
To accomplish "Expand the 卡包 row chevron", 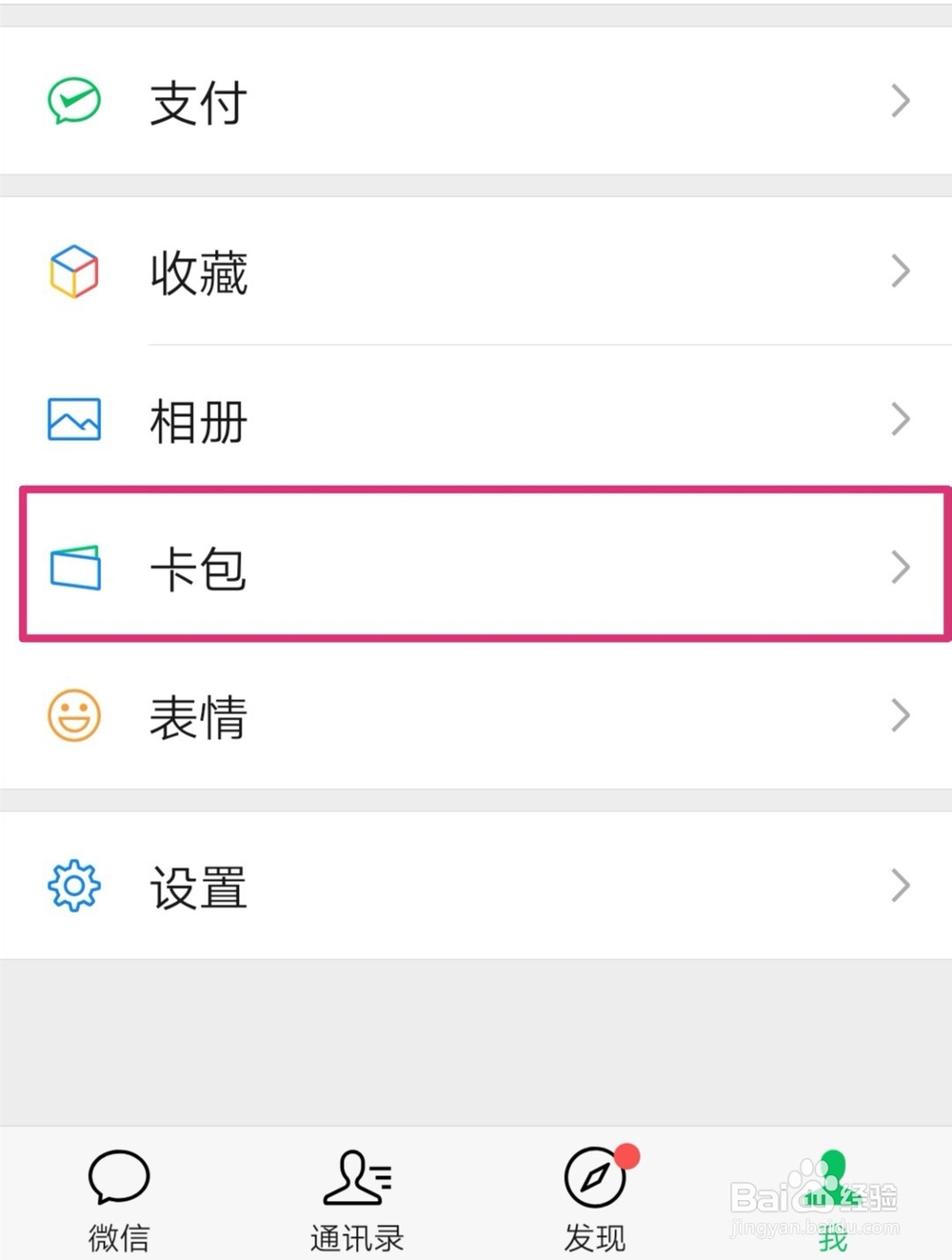I will tap(899, 567).
